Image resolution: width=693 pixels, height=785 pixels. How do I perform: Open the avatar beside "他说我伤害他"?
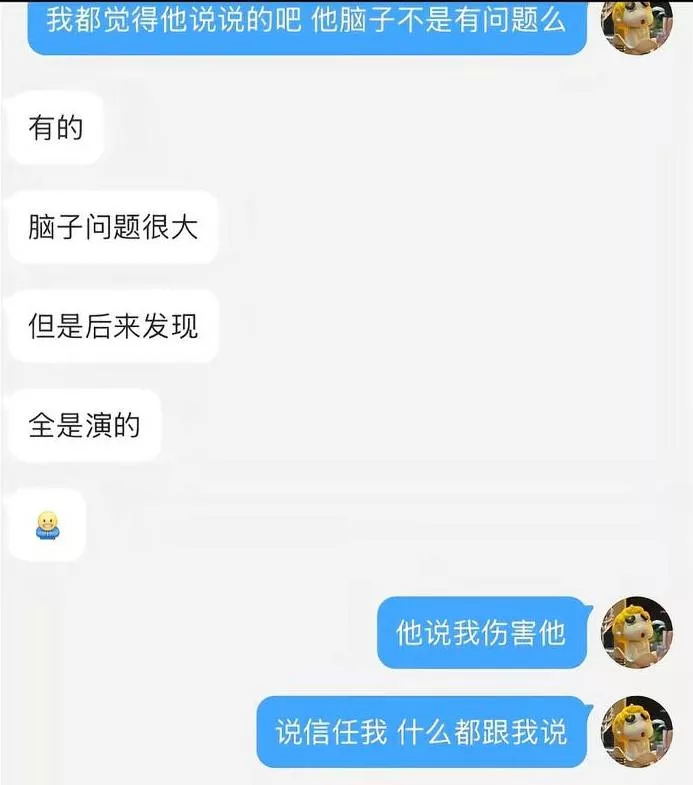636,633
